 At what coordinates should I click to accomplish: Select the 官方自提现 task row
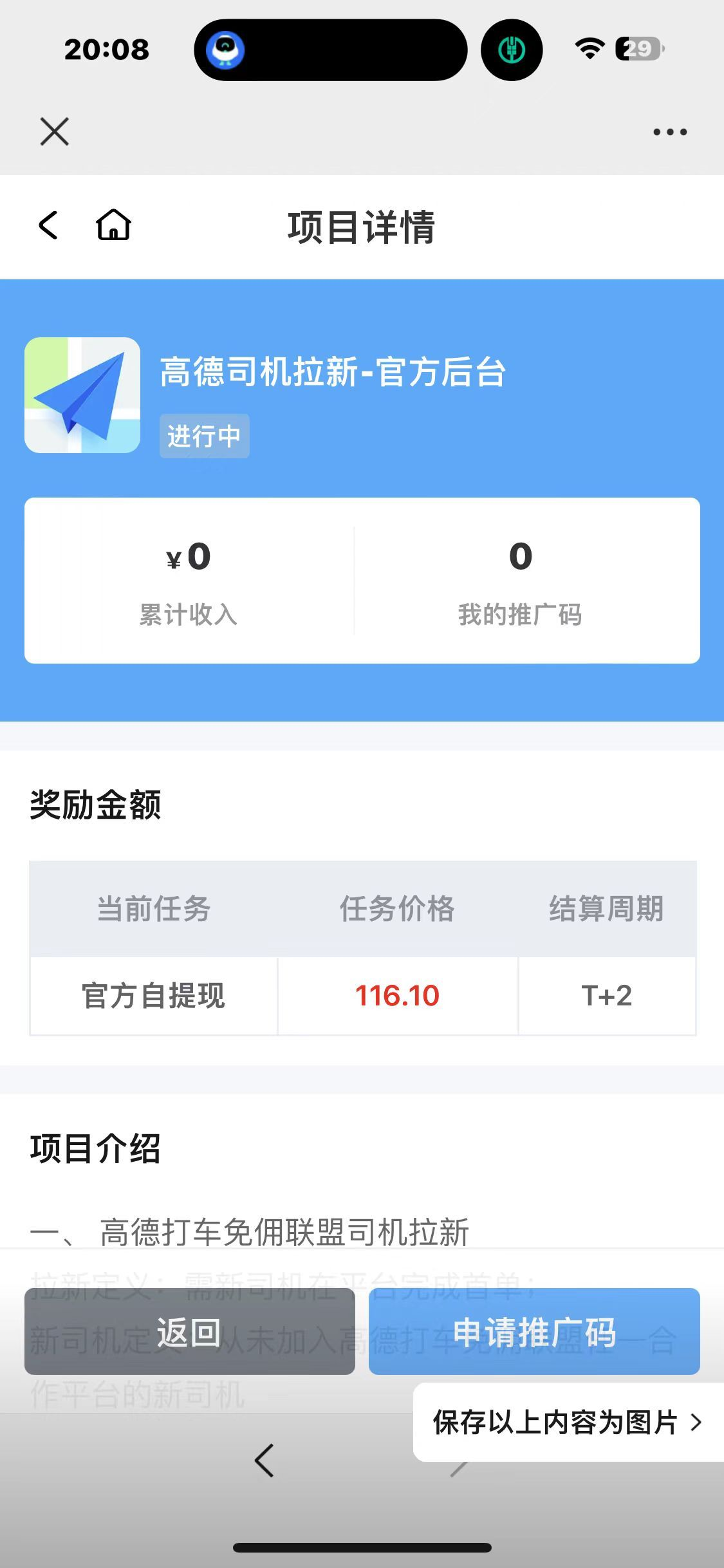click(152, 995)
